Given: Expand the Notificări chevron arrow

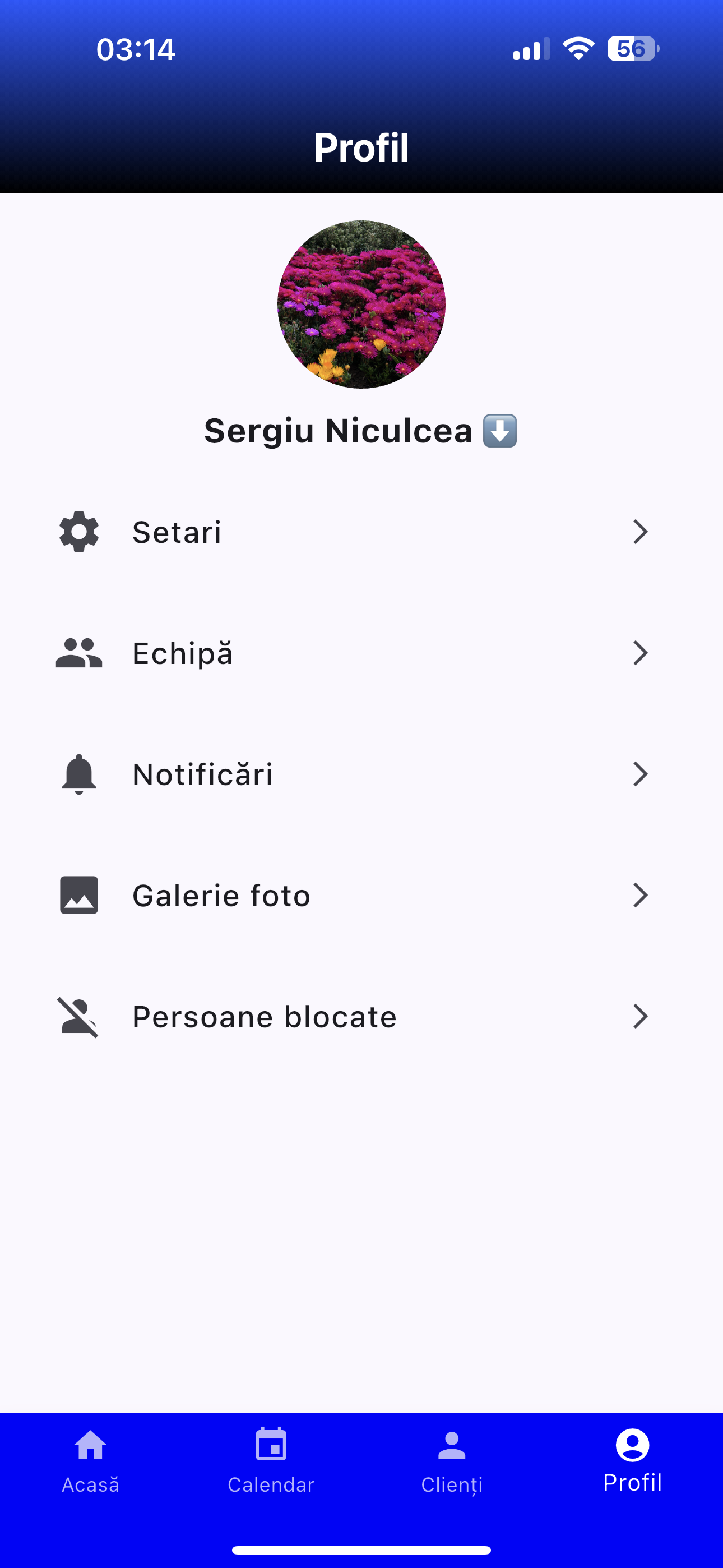Looking at the screenshot, I should point(641,774).
